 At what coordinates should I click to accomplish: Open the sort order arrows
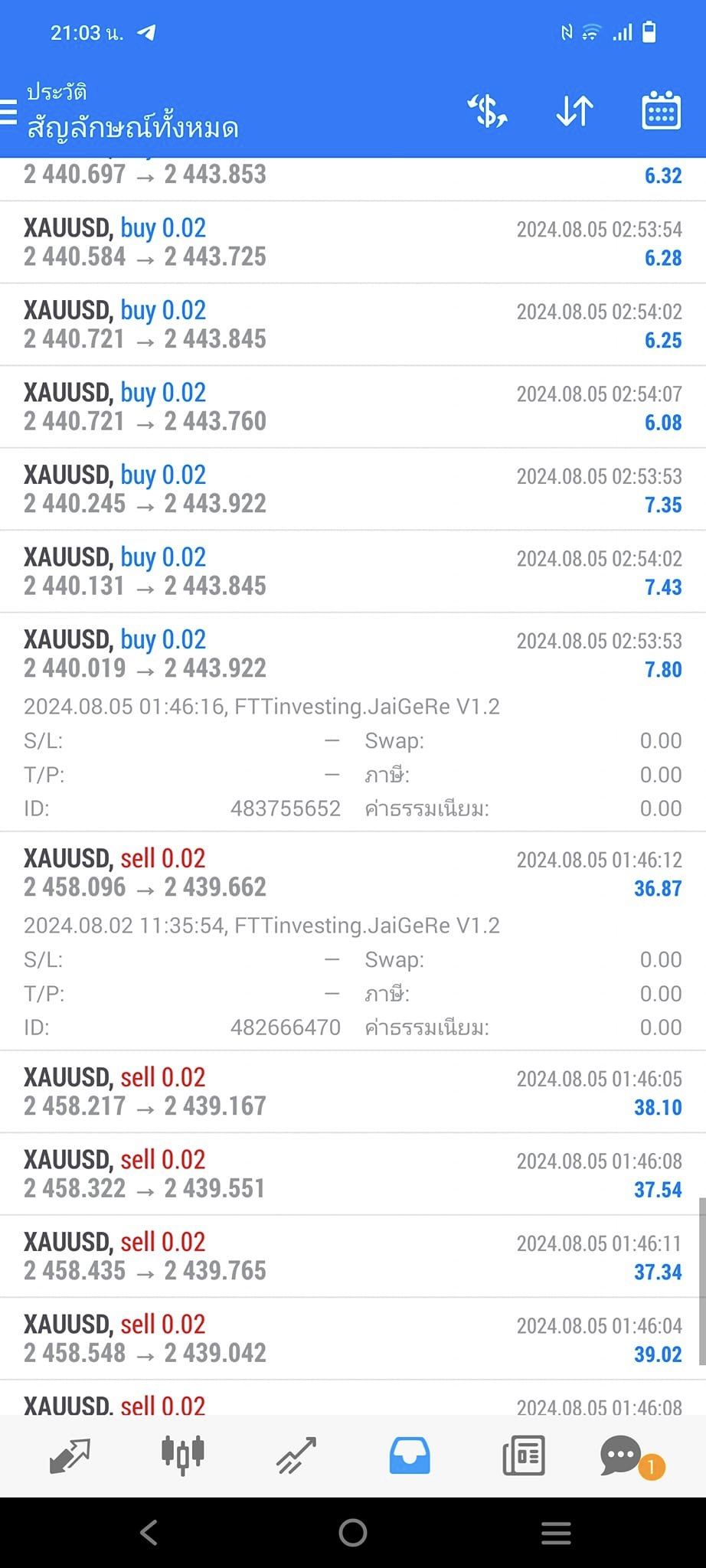(x=574, y=112)
